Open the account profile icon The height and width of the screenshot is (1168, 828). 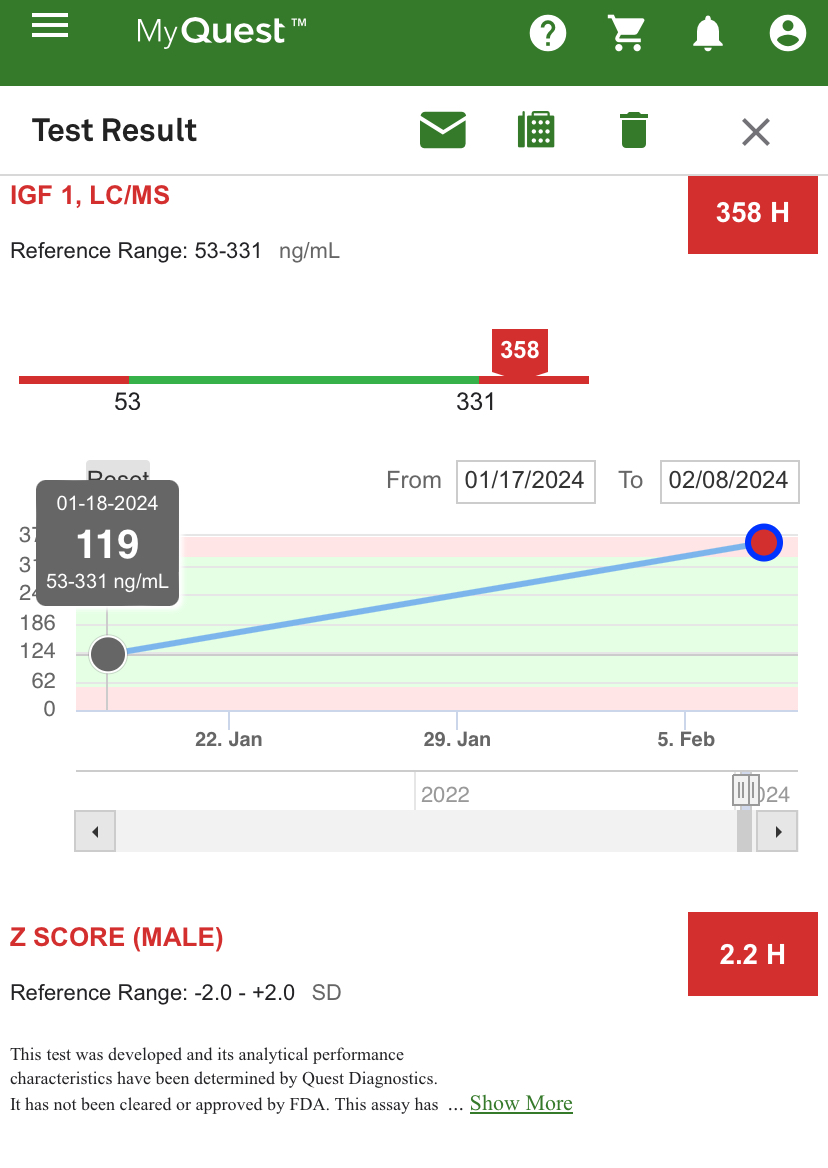click(788, 33)
